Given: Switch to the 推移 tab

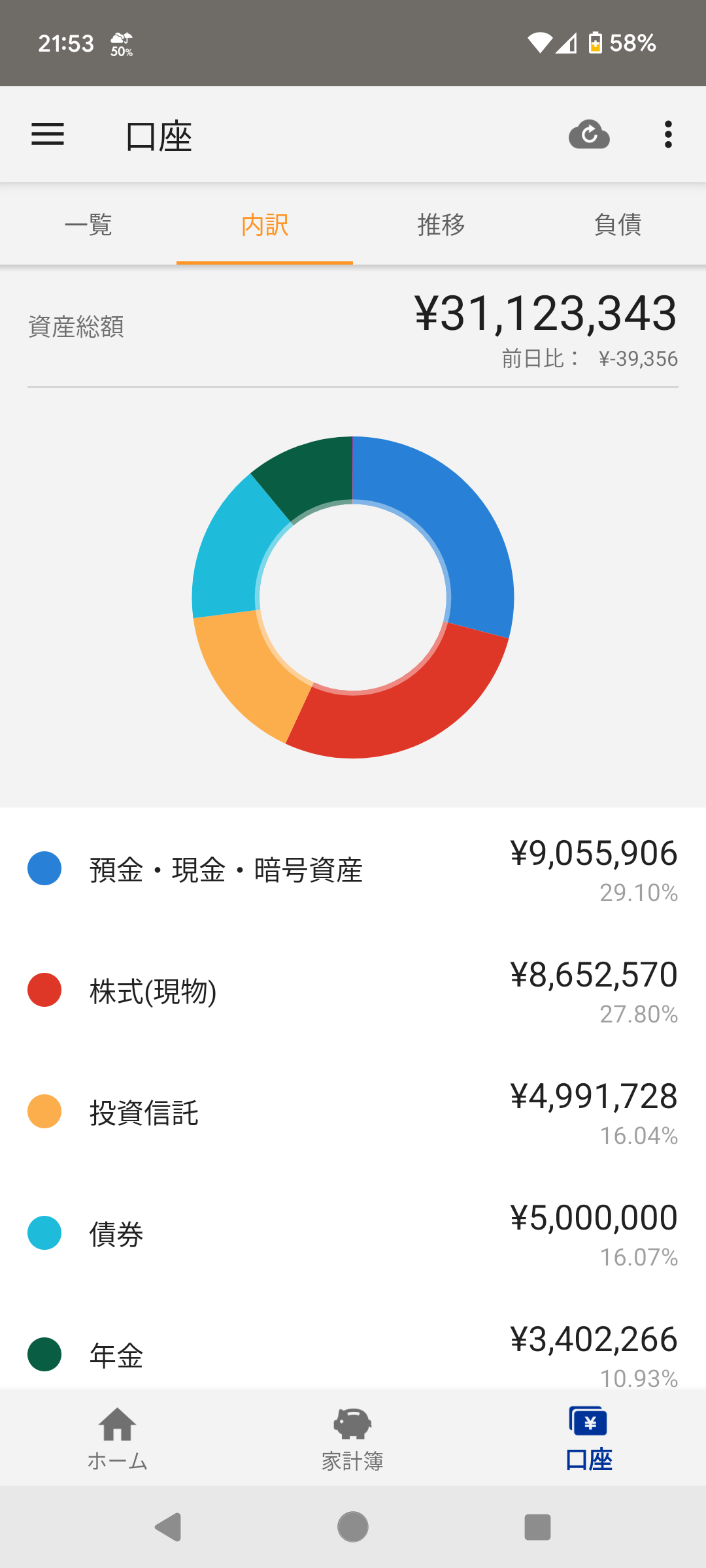Looking at the screenshot, I should (441, 225).
